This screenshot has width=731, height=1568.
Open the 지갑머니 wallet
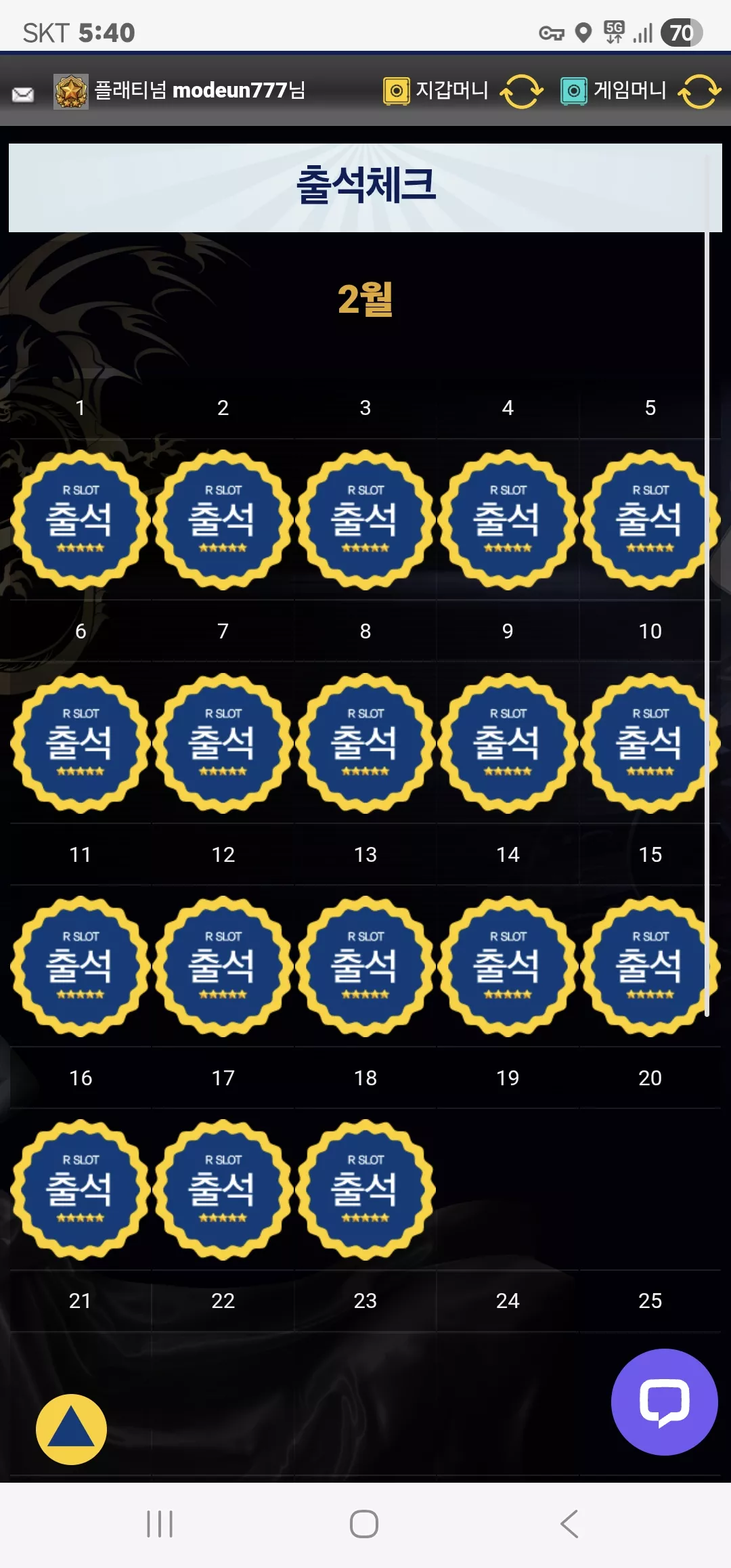pyautogui.click(x=435, y=91)
